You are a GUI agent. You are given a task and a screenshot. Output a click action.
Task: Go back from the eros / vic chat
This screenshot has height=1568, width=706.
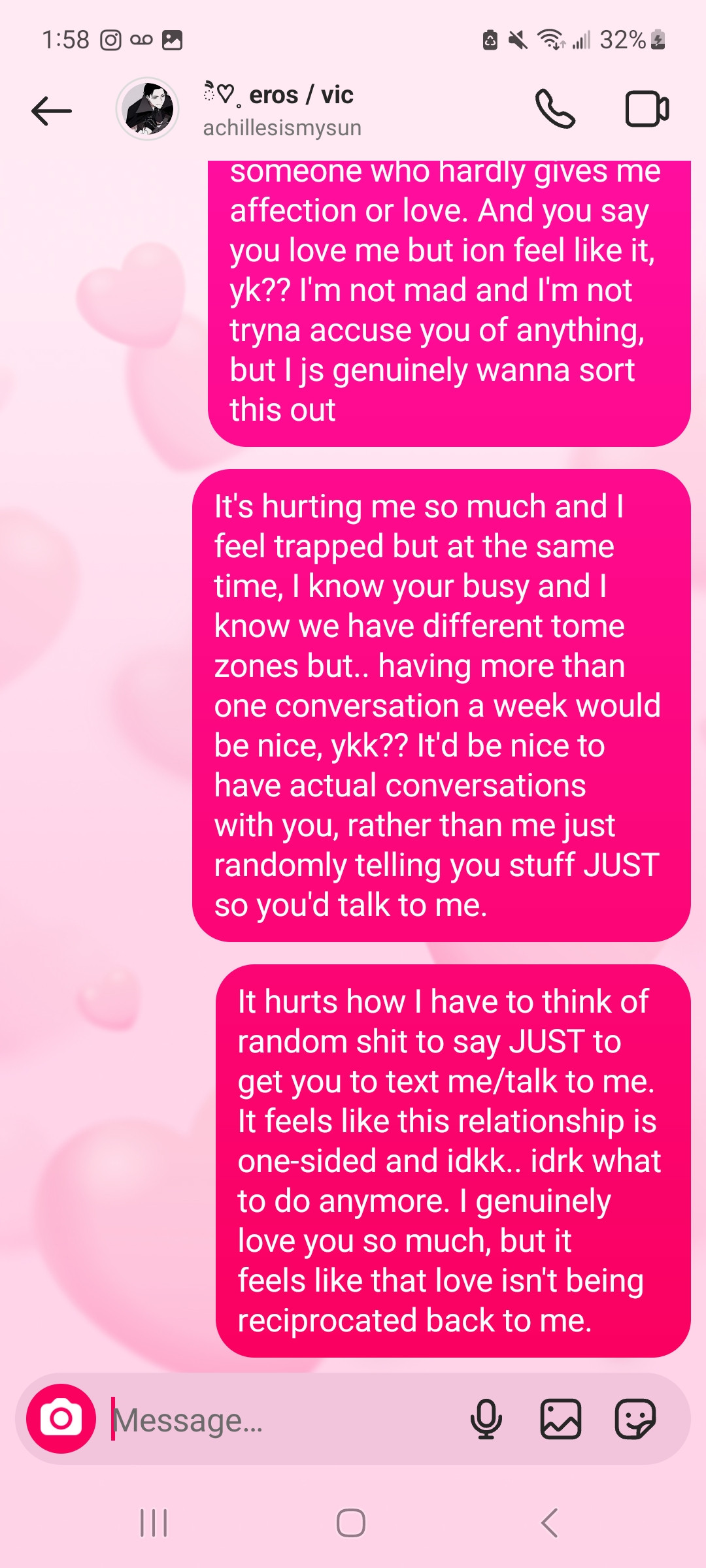pos(51,110)
